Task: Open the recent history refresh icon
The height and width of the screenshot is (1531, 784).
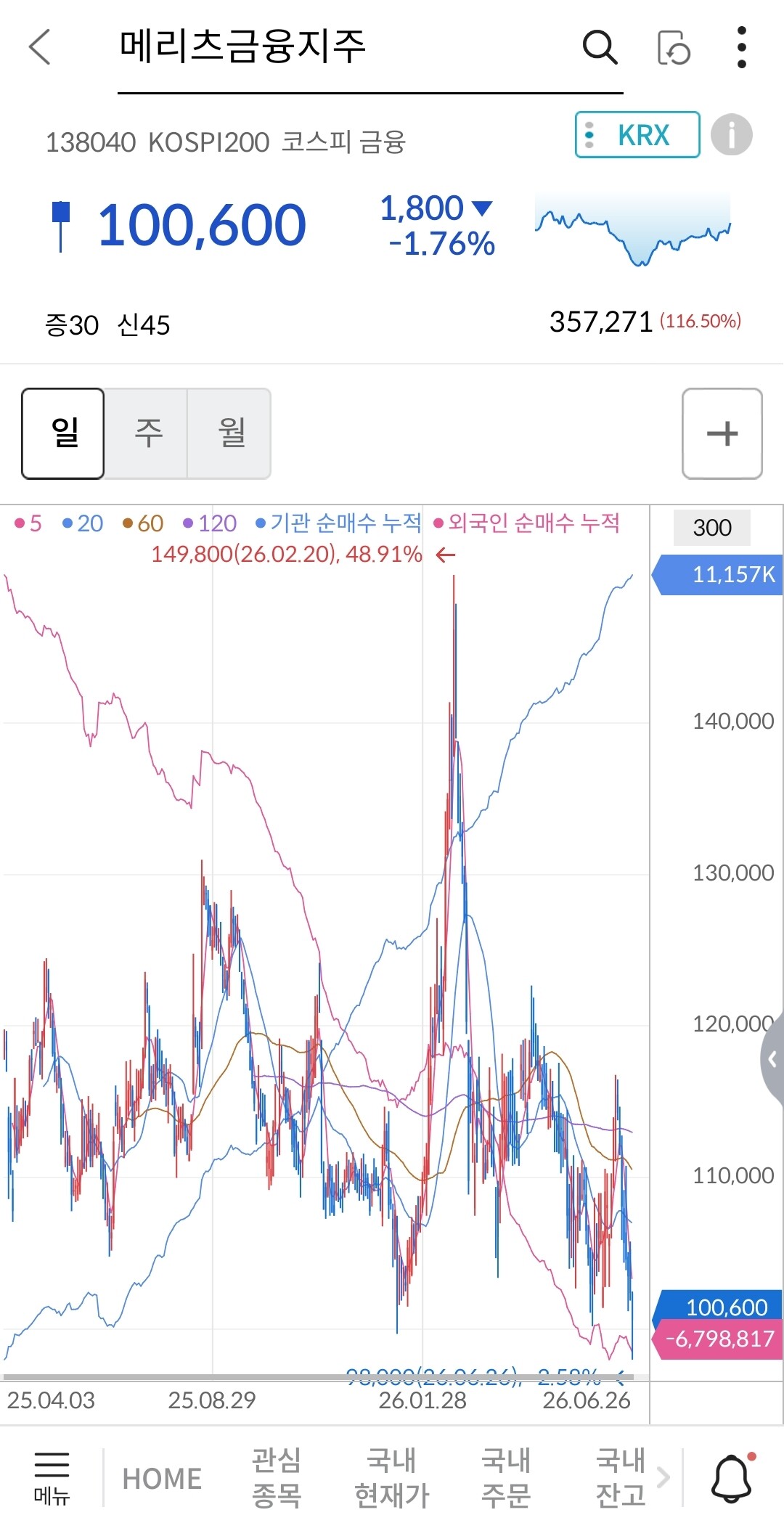Action: coord(674,48)
